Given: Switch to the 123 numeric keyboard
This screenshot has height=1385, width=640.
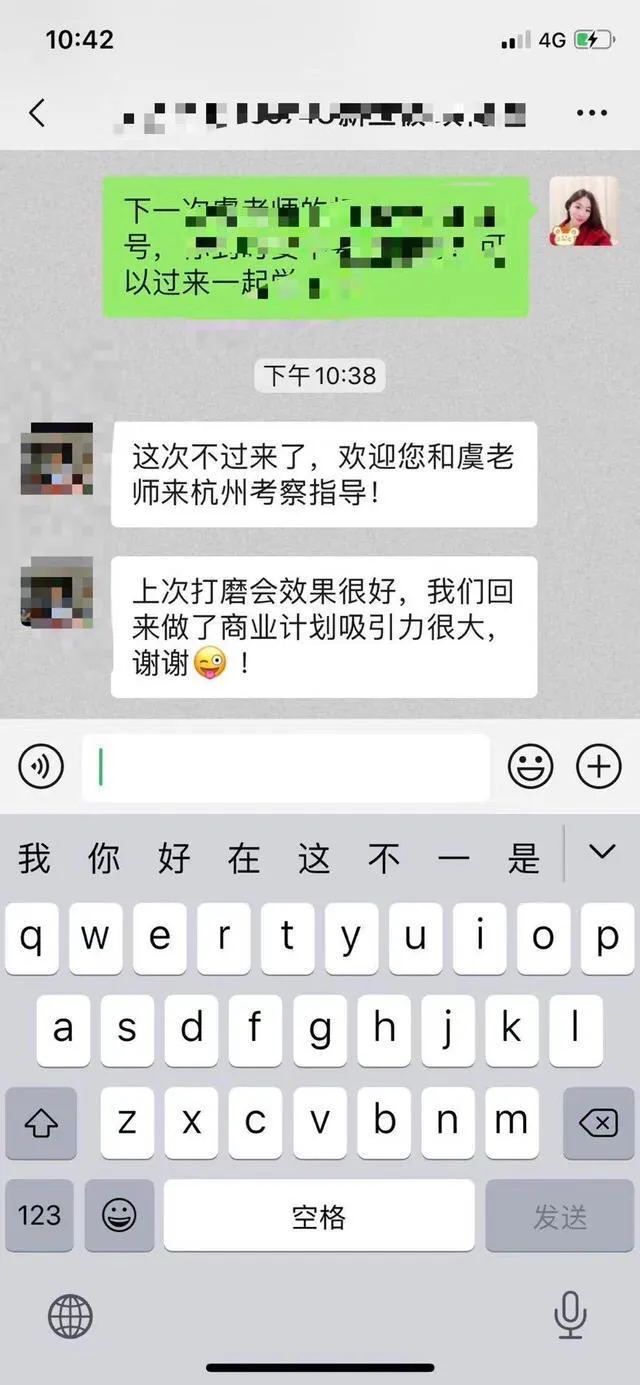Looking at the screenshot, I should [x=40, y=1216].
